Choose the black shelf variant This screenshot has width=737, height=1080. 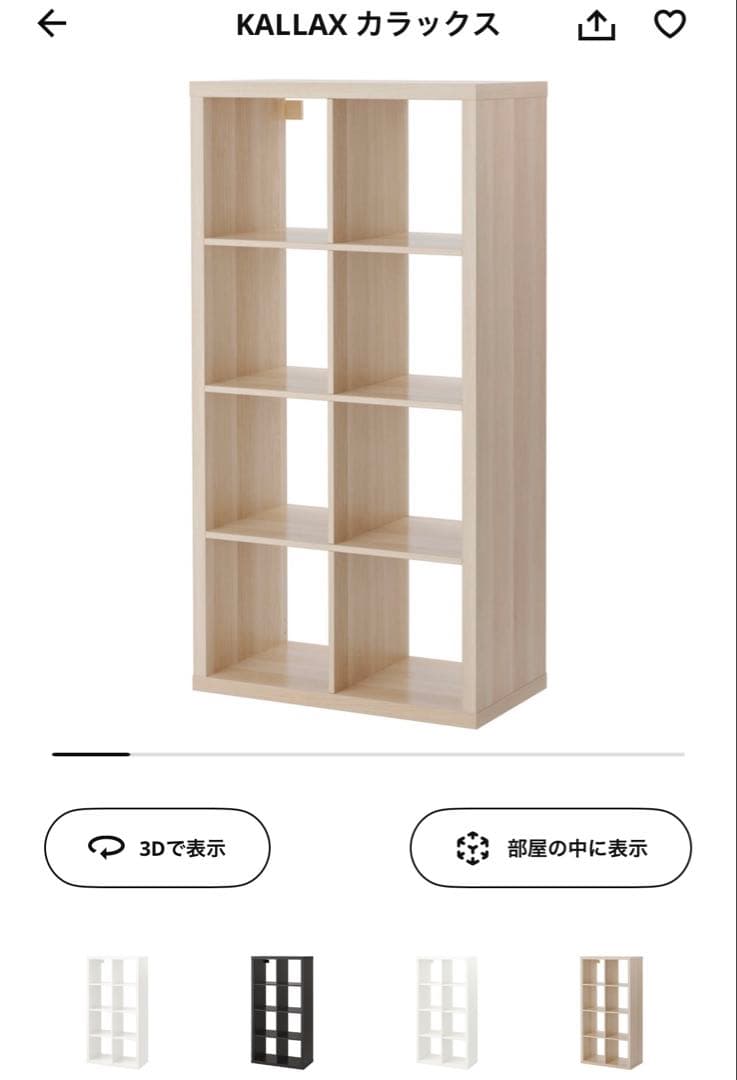pos(281,1010)
